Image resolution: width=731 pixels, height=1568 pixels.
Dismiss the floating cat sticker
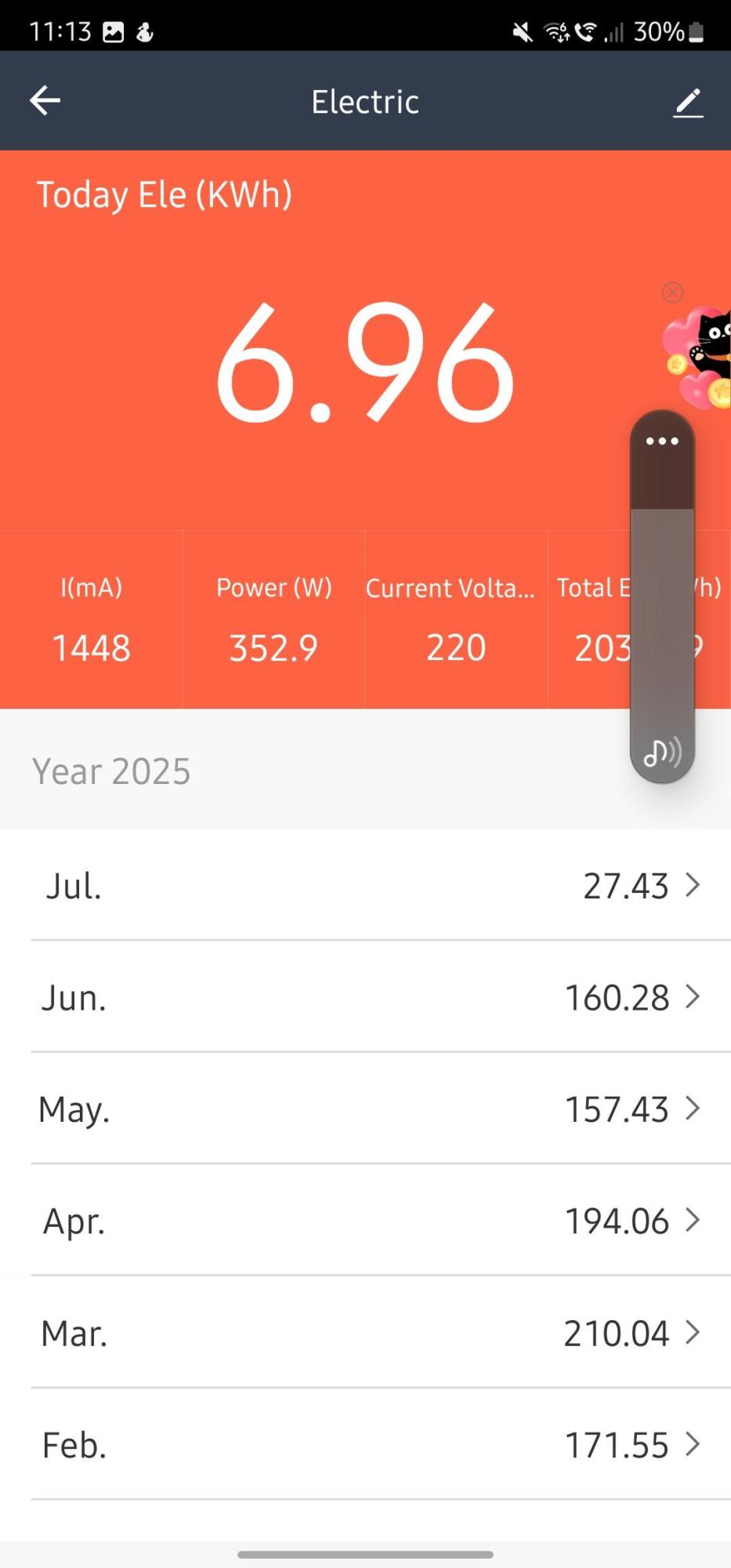click(672, 292)
